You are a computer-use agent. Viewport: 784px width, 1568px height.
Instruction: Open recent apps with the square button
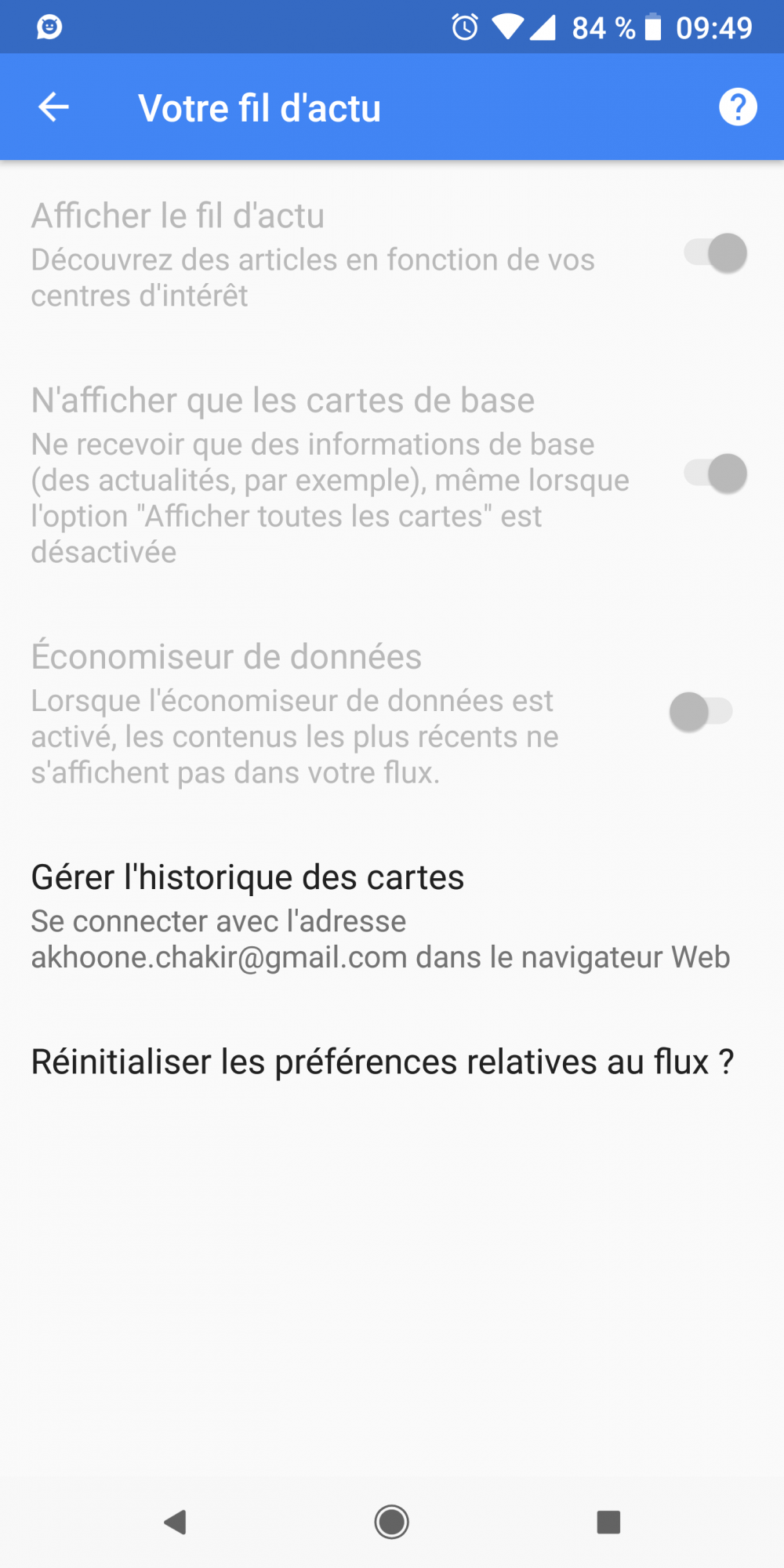608,1522
